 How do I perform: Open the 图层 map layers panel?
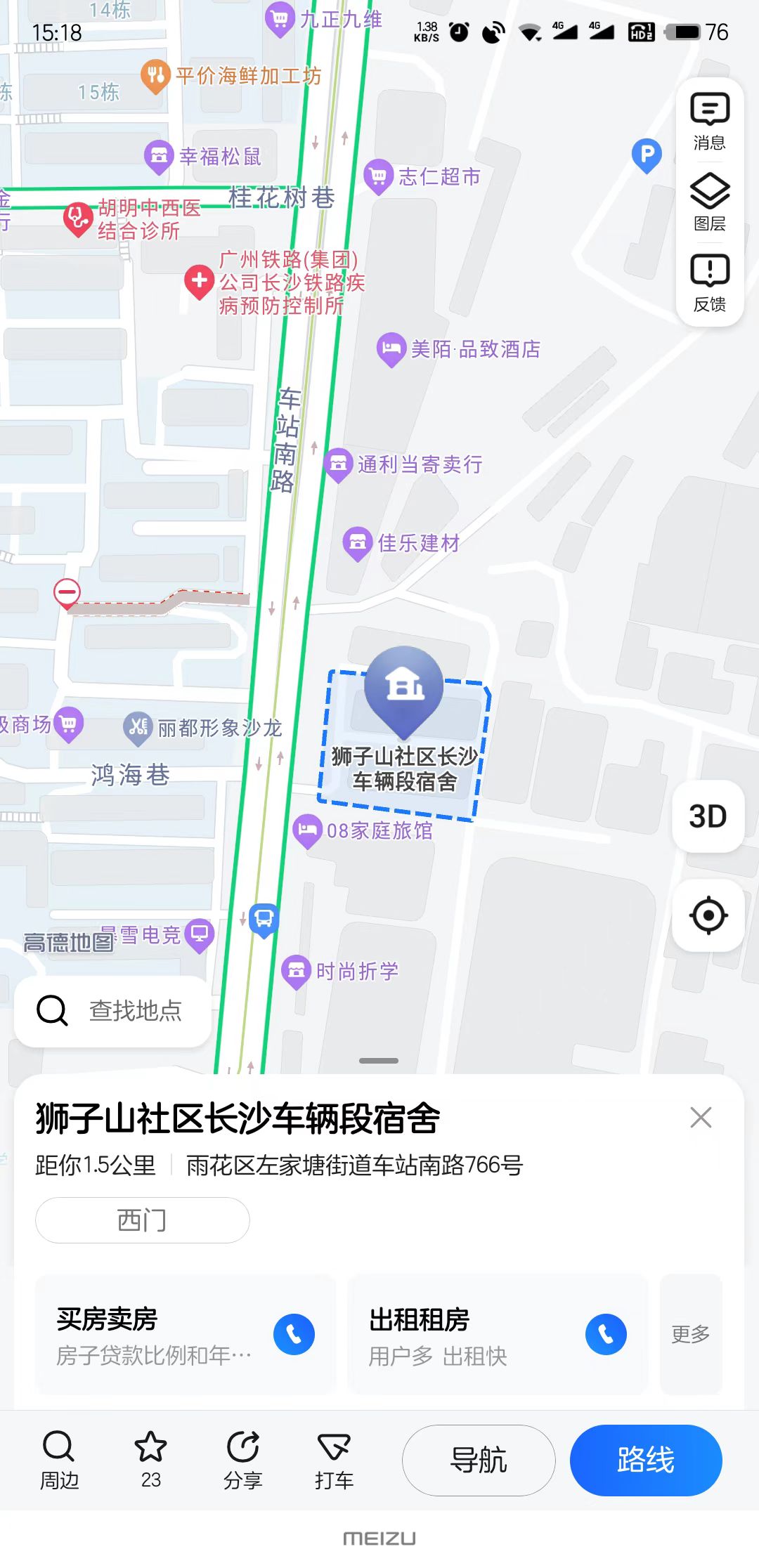709,202
